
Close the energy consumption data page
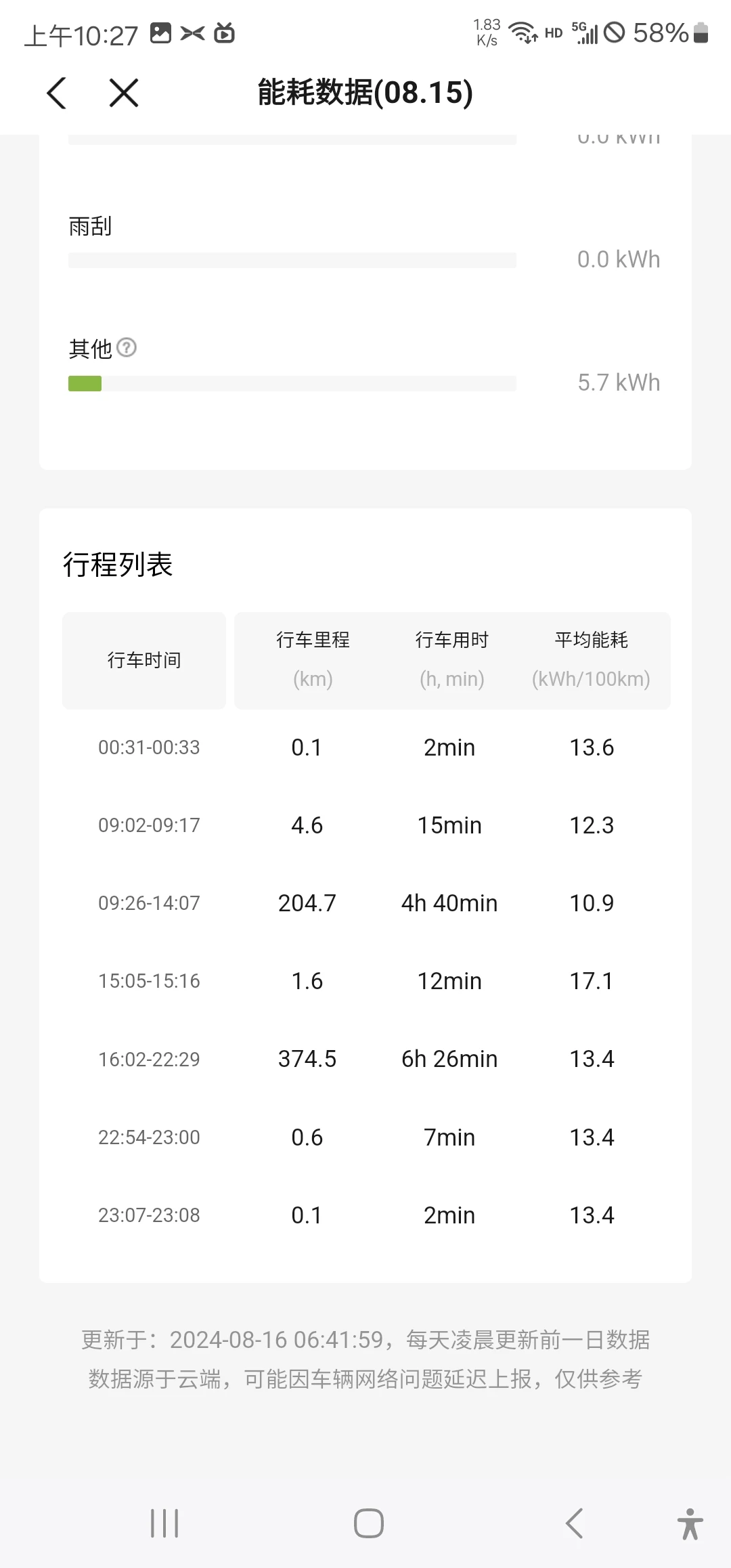pos(124,93)
